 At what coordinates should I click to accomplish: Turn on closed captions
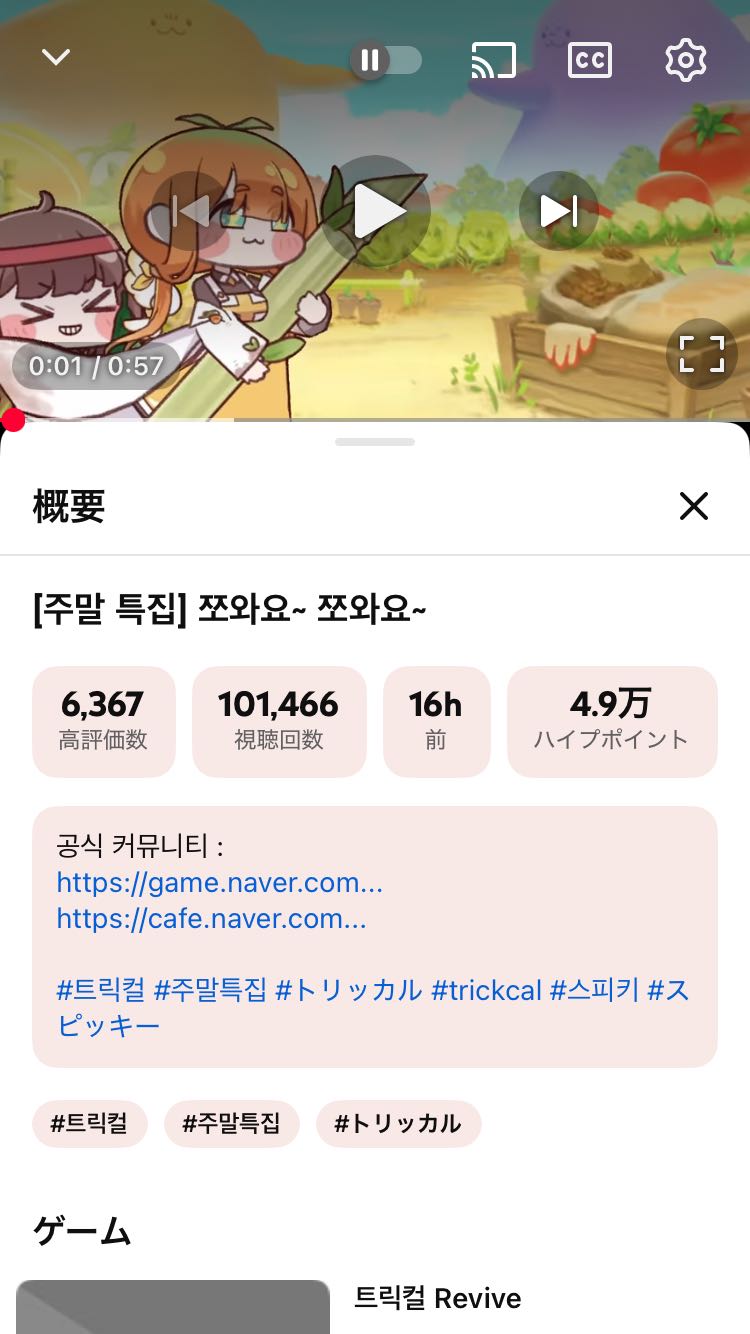[589, 60]
